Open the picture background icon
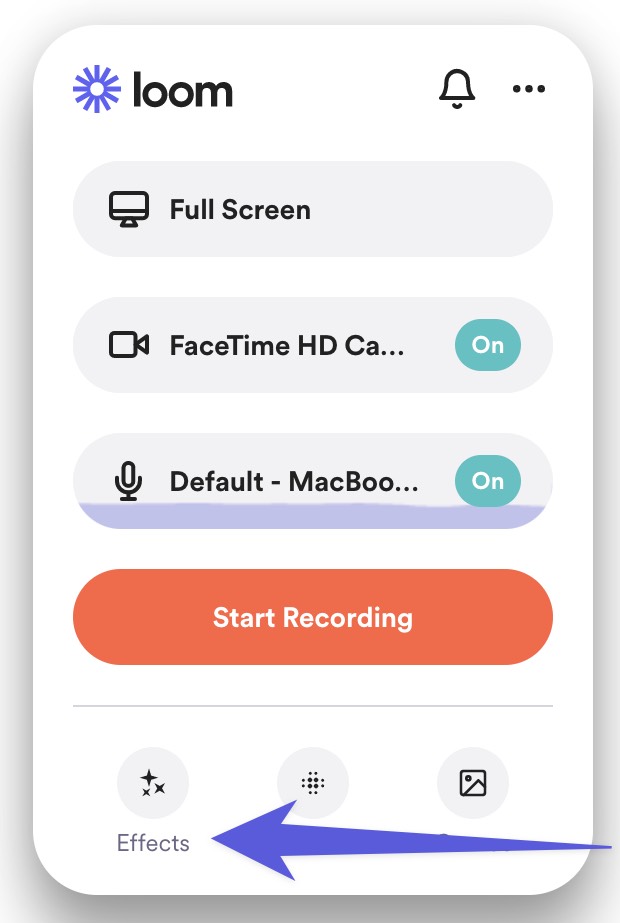Viewport: 620px width, 923px height. click(x=472, y=782)
